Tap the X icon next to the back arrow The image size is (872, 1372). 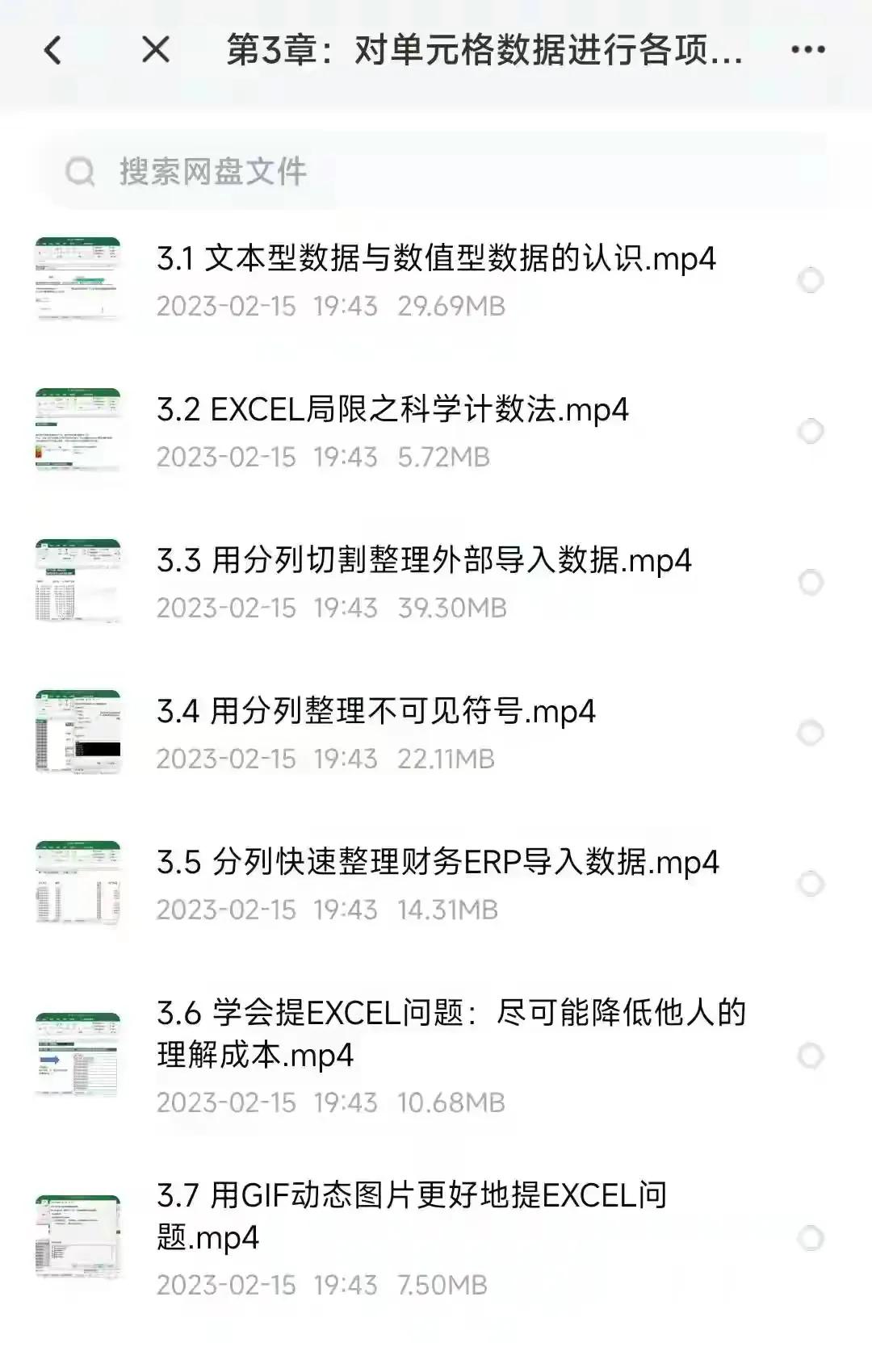(153, 50)
